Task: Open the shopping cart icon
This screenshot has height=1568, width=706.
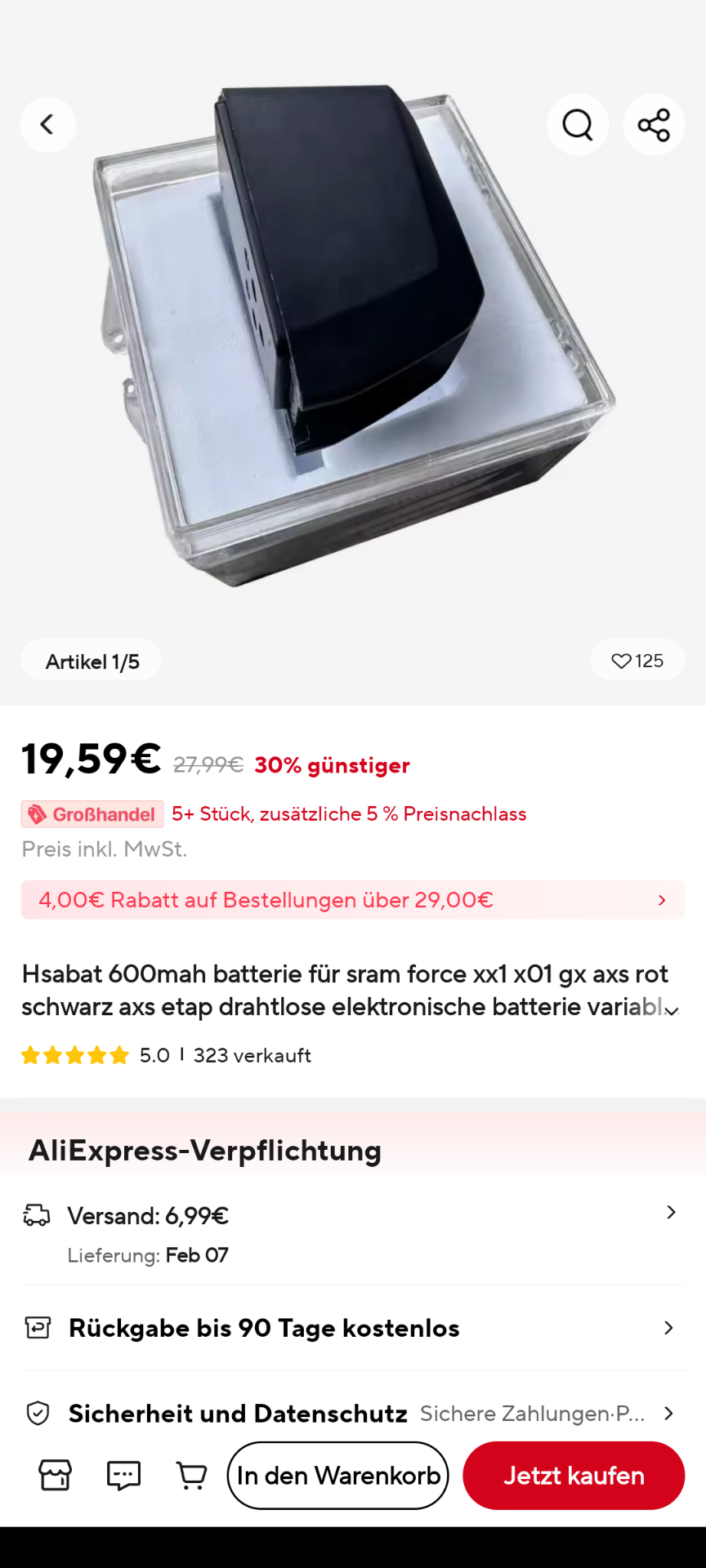Action: coord(192,1475)
